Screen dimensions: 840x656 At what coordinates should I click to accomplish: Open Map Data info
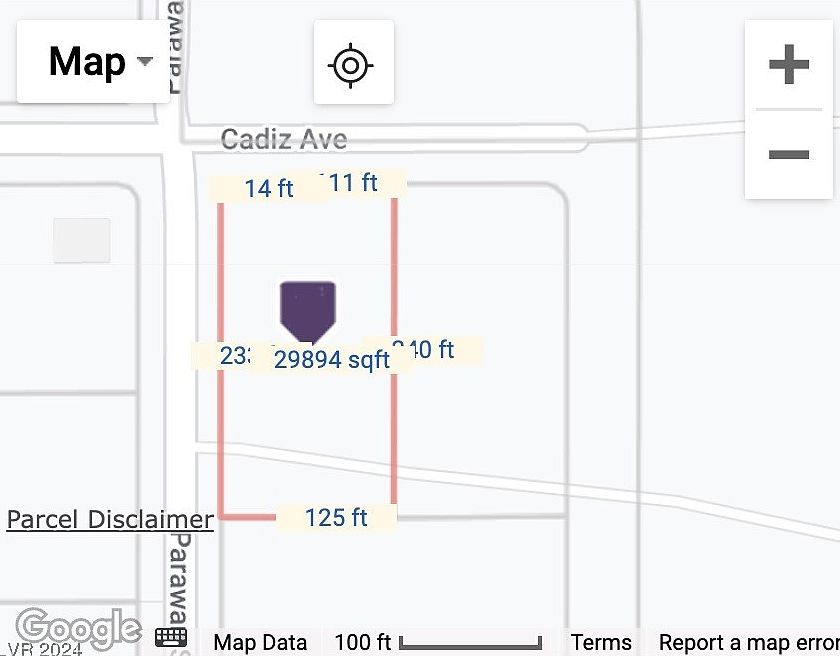point(260,642)
